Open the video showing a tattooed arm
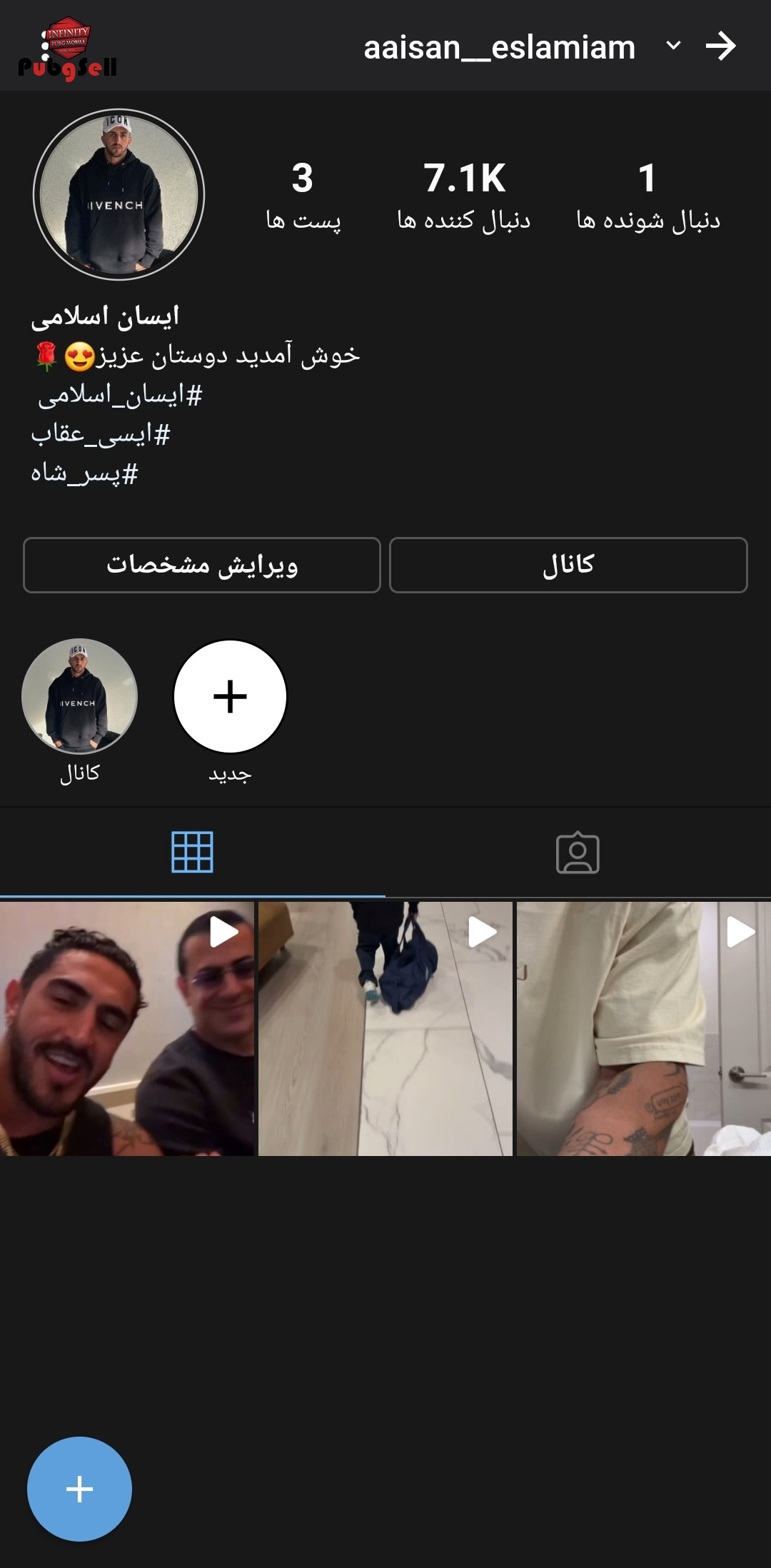This screenshot has height=1568, width=771. point(644,1029)
